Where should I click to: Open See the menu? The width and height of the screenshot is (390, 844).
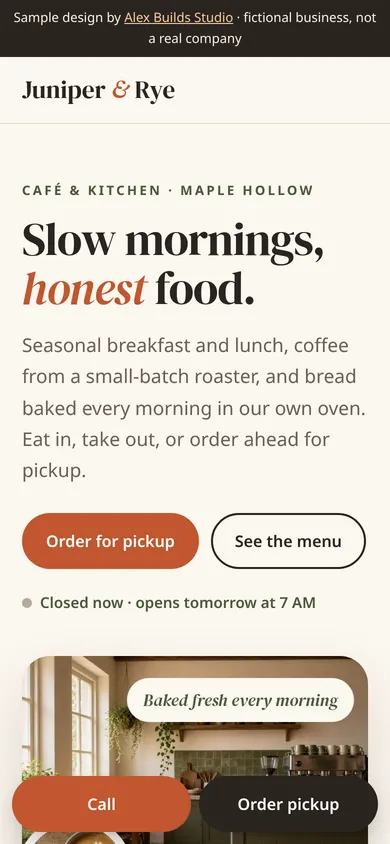pyautogui.click(x=288, y=541)
